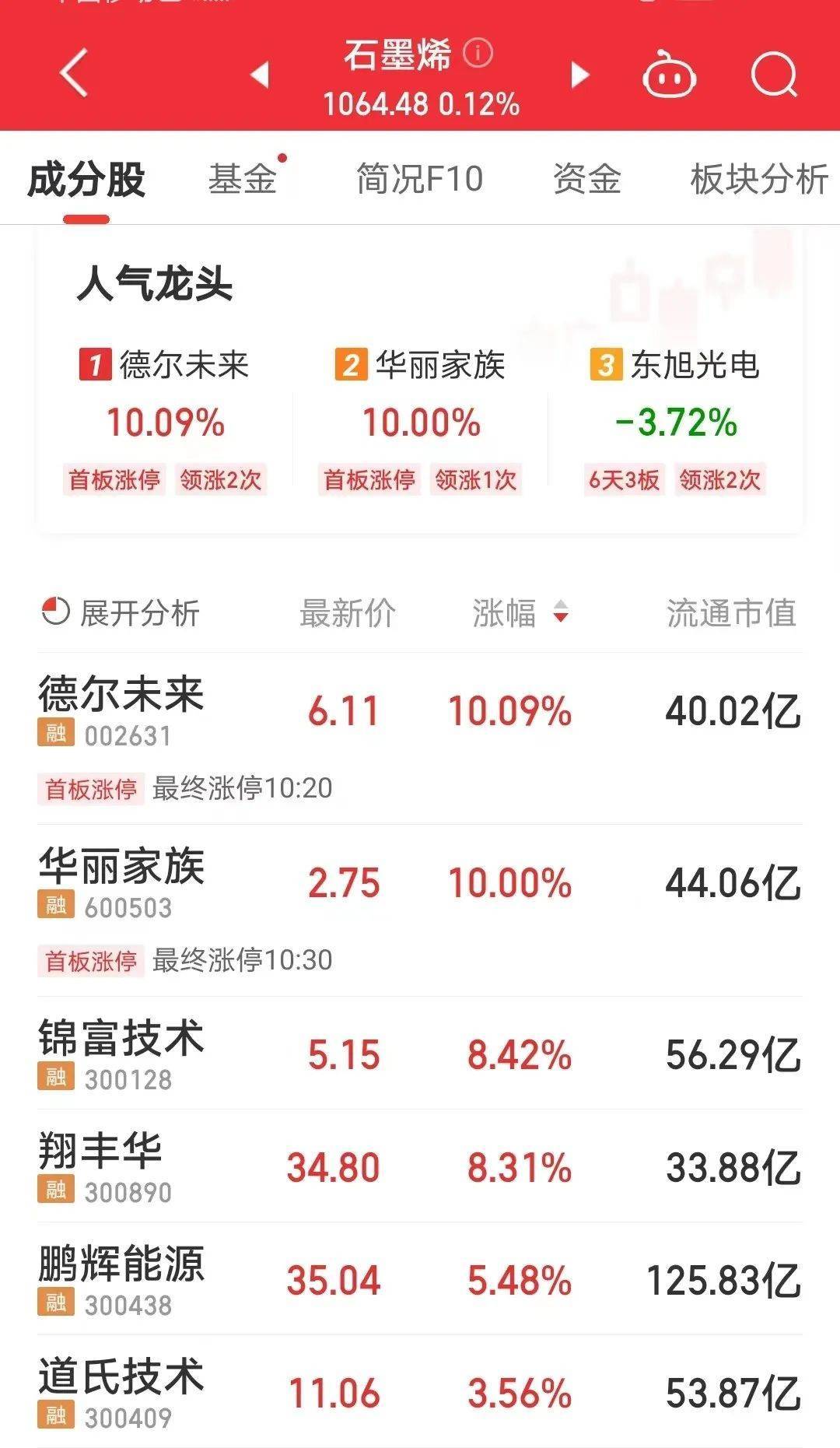Screen dimensions: 840x1448
Task: Open the 成分股 tab
Action: coord(86,180)
